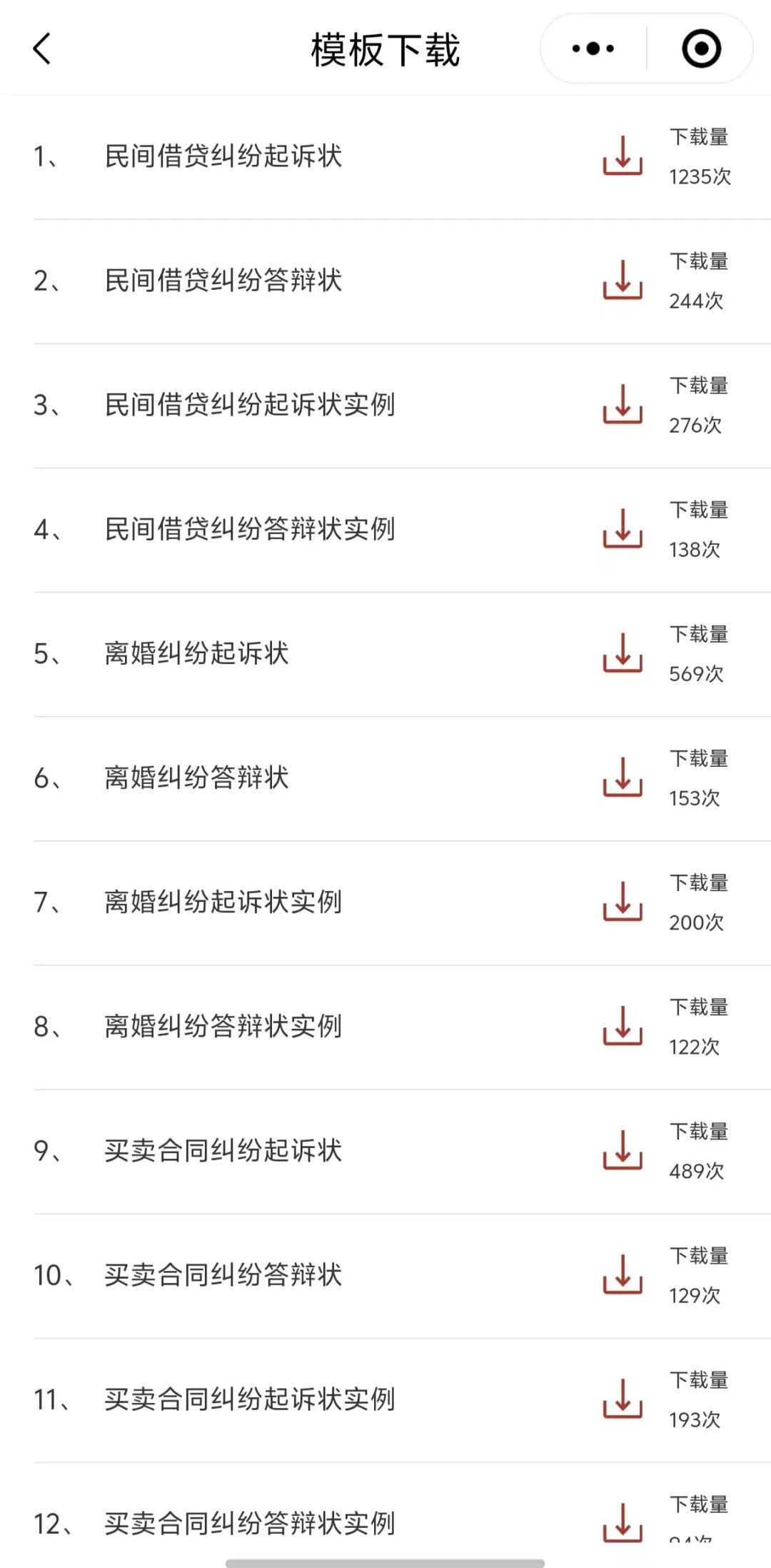Download 买卖合同纠纷答辩状实例 template

623,1522
